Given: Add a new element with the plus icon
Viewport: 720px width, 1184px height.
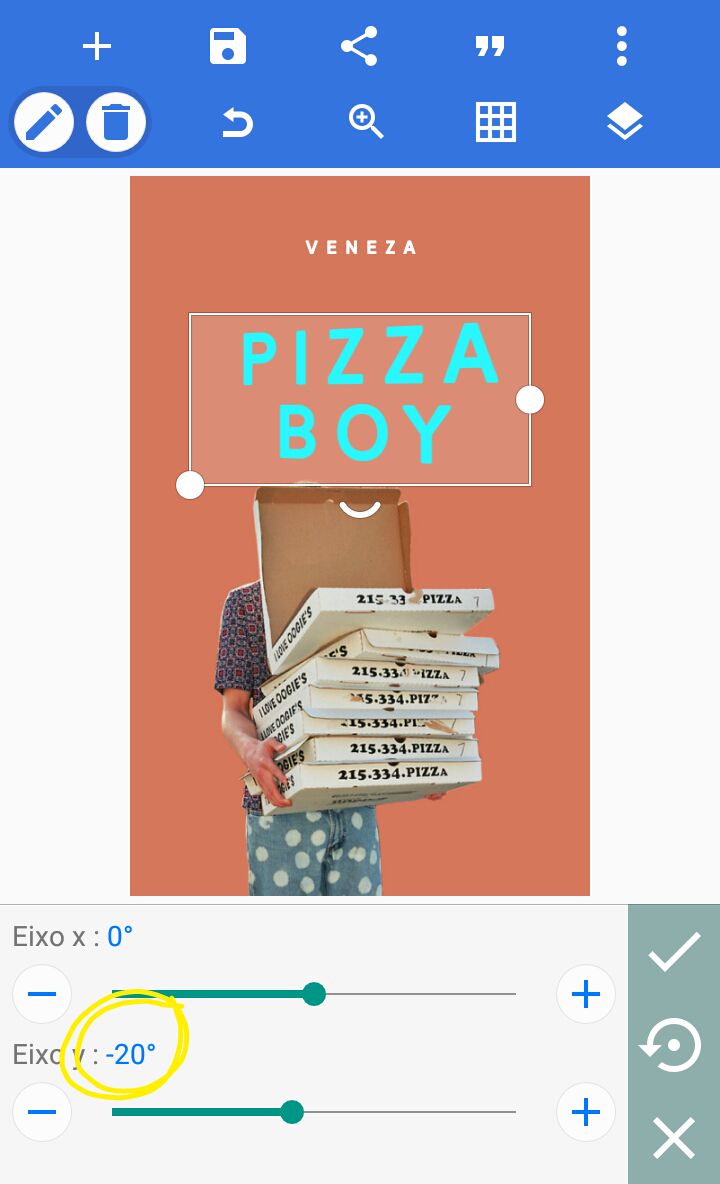Looking at the screenshot, I should (x=97, y=47).
